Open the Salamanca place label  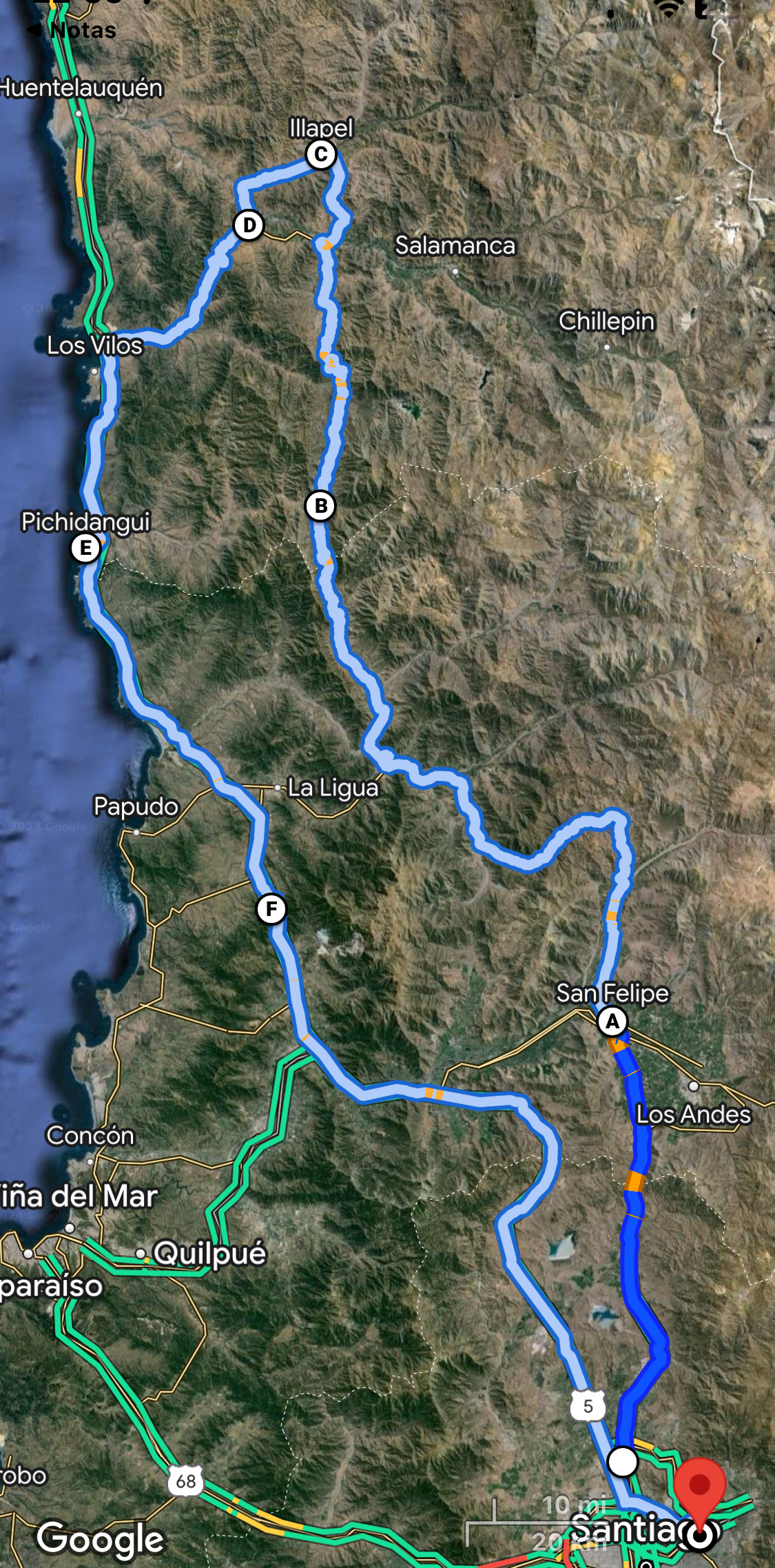tap(455, 246)
